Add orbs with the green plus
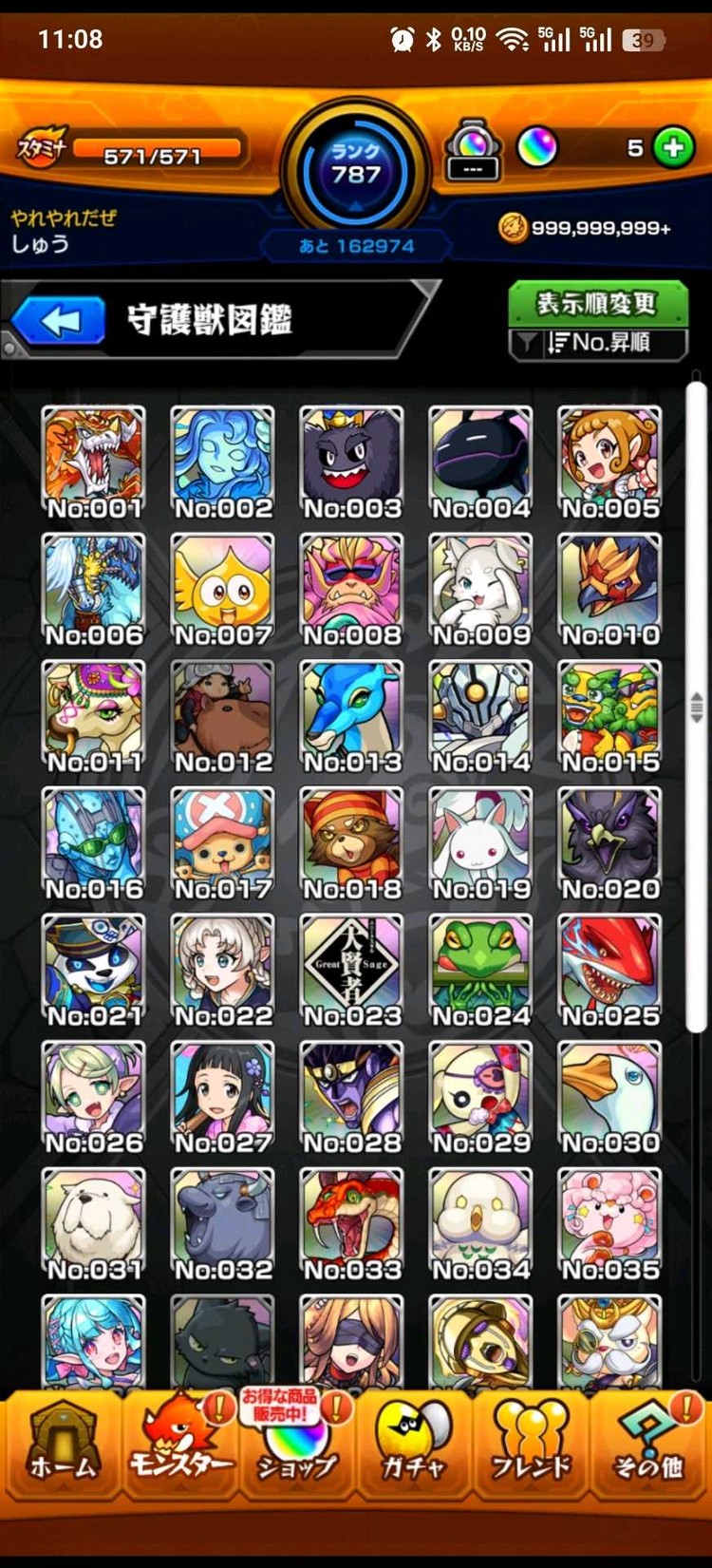The width and height of the screenshot is (712, 1568). 674,148
